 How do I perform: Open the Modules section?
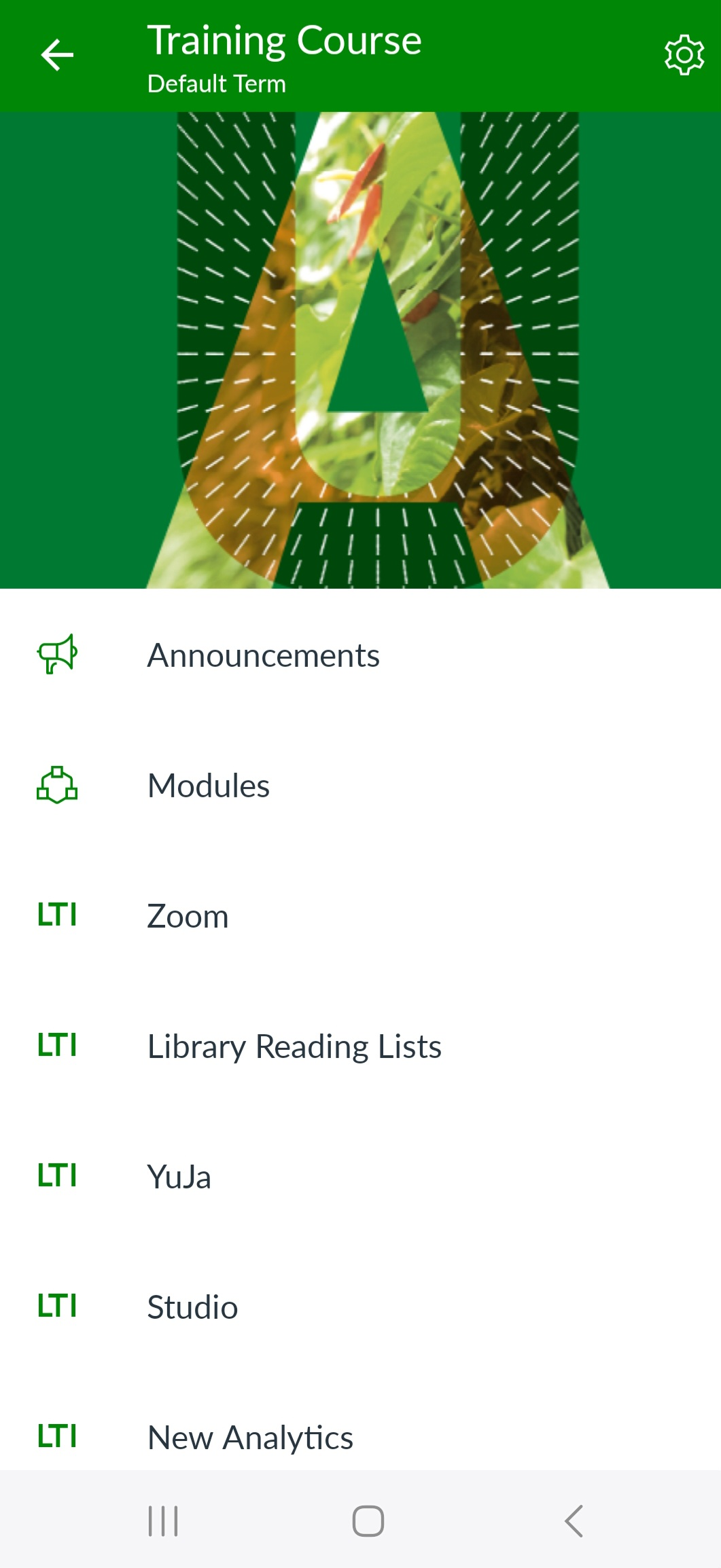click(x=209, y=786)
